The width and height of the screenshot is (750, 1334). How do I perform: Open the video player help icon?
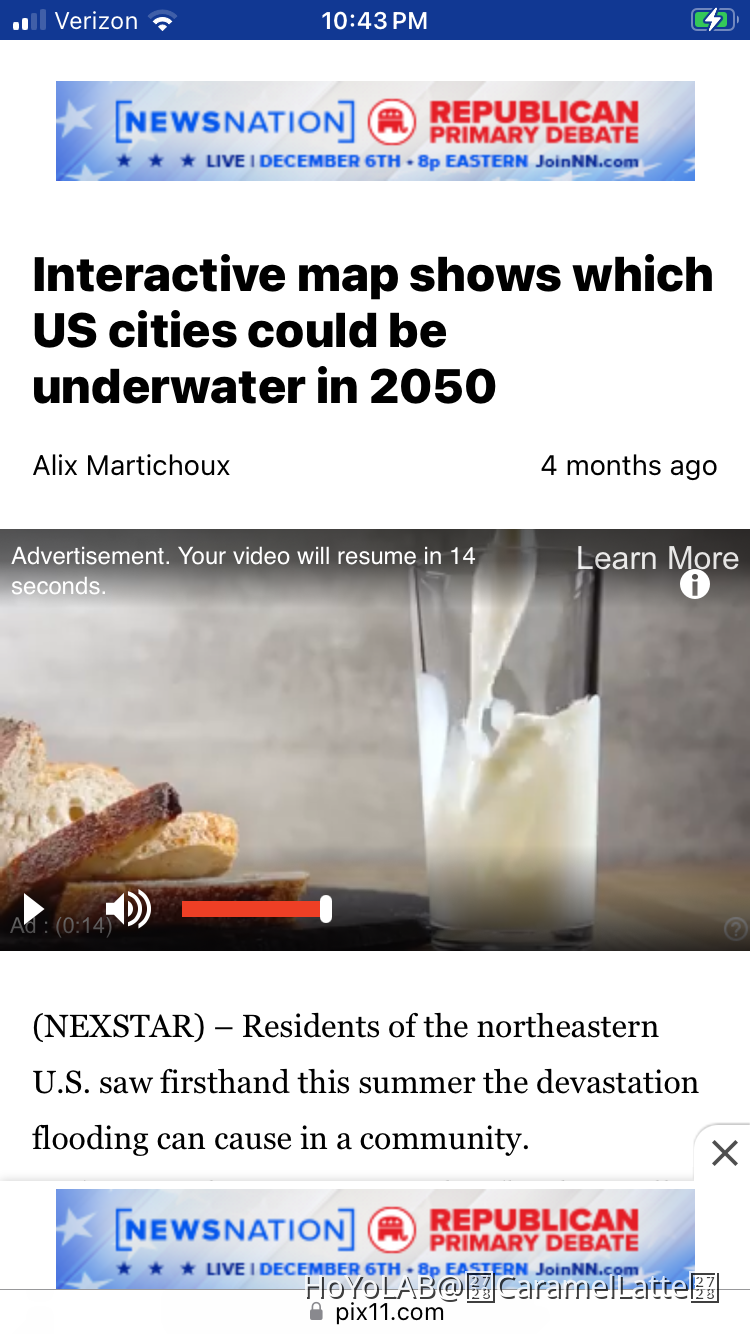735,930
